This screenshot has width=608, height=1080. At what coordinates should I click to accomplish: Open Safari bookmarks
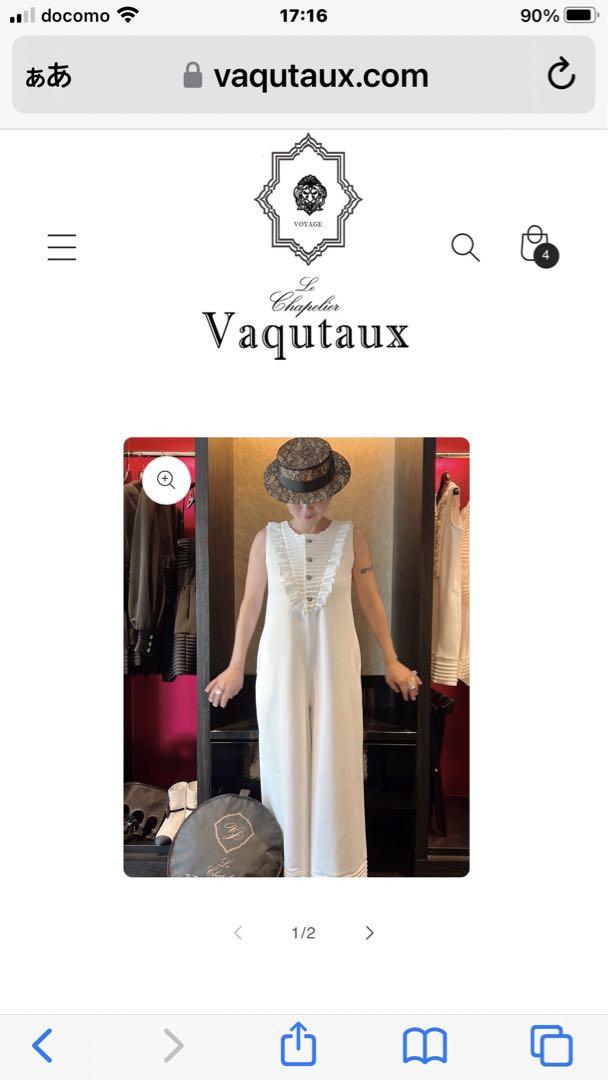coord(425,1046)
